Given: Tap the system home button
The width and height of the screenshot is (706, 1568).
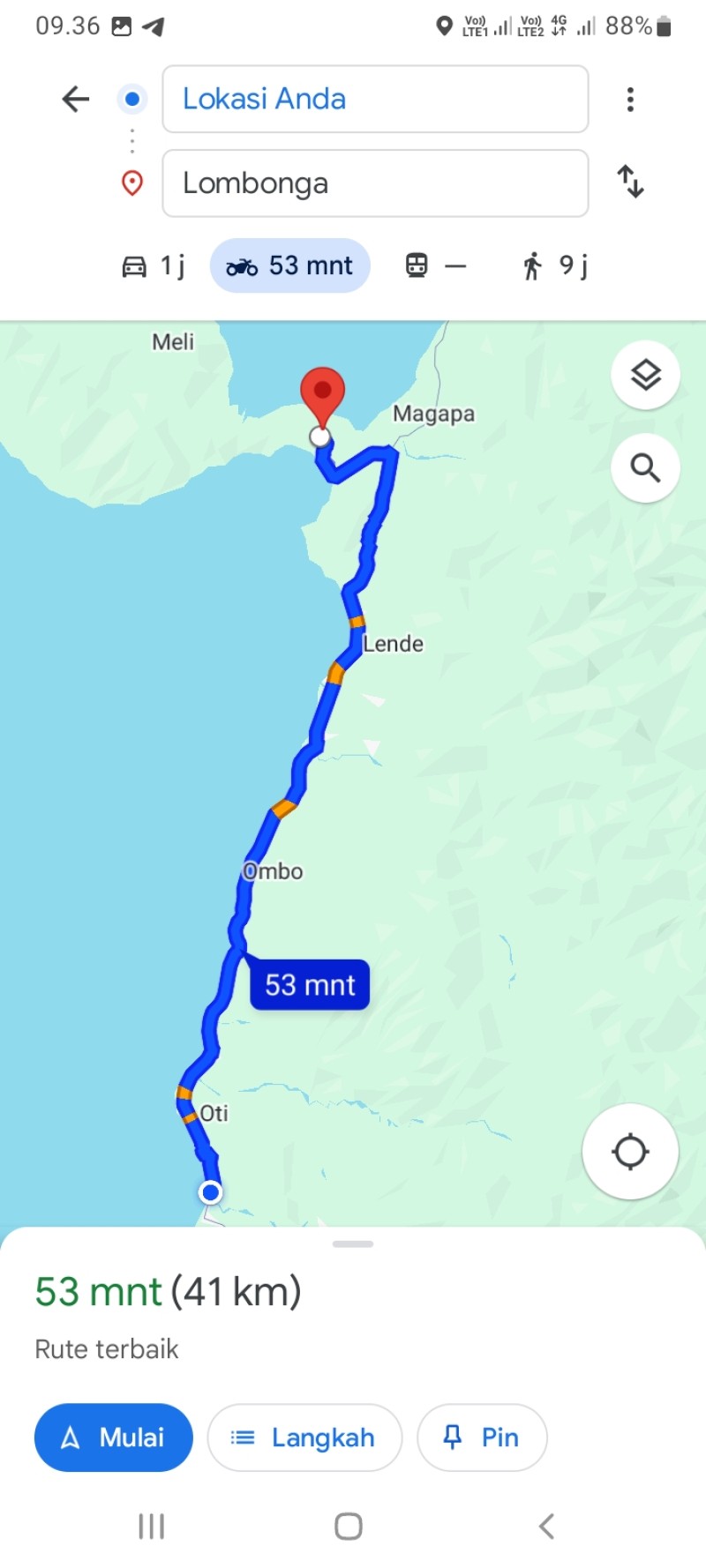Looking at the screenshot, I should pyautogui.click(x=349, y=1526).
